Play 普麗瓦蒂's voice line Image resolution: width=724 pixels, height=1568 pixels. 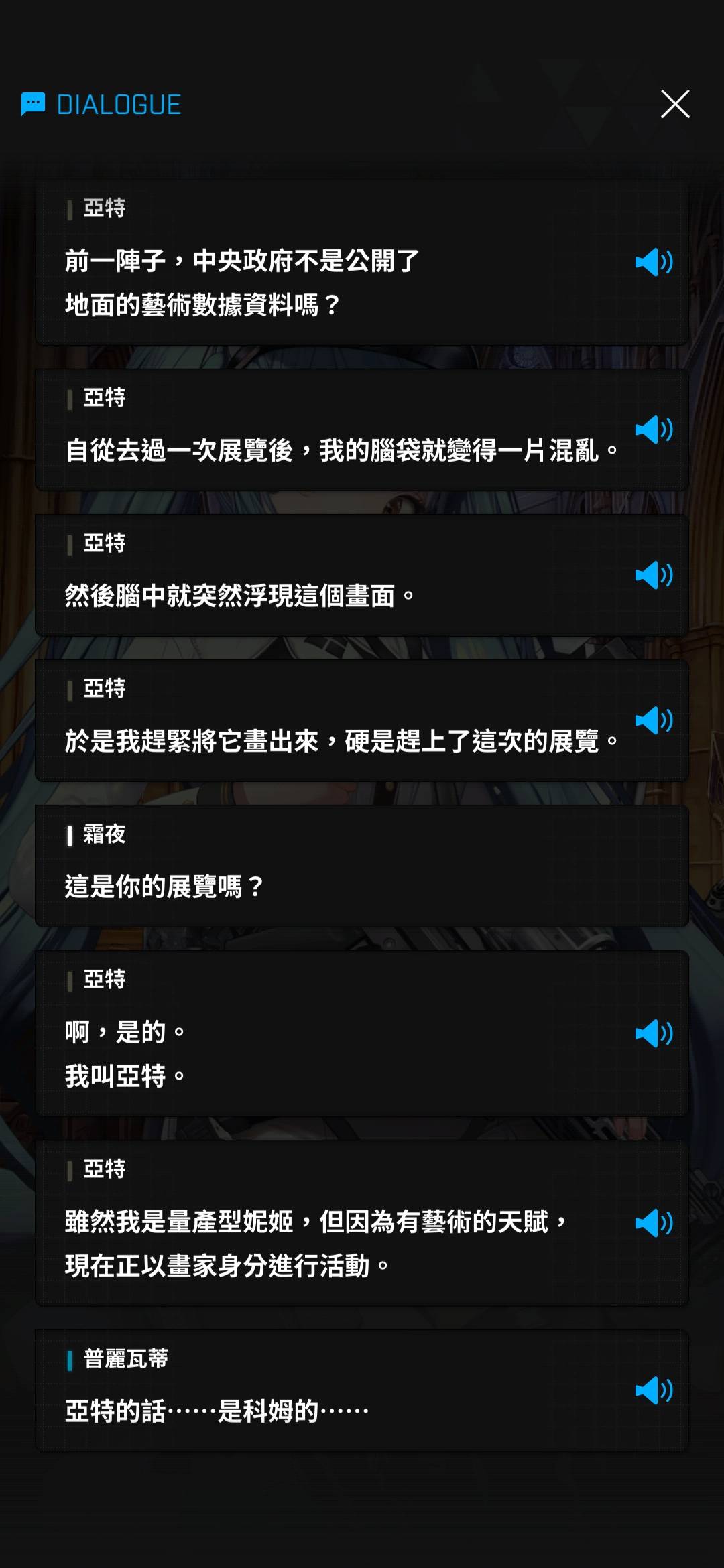click(654, 1390)
